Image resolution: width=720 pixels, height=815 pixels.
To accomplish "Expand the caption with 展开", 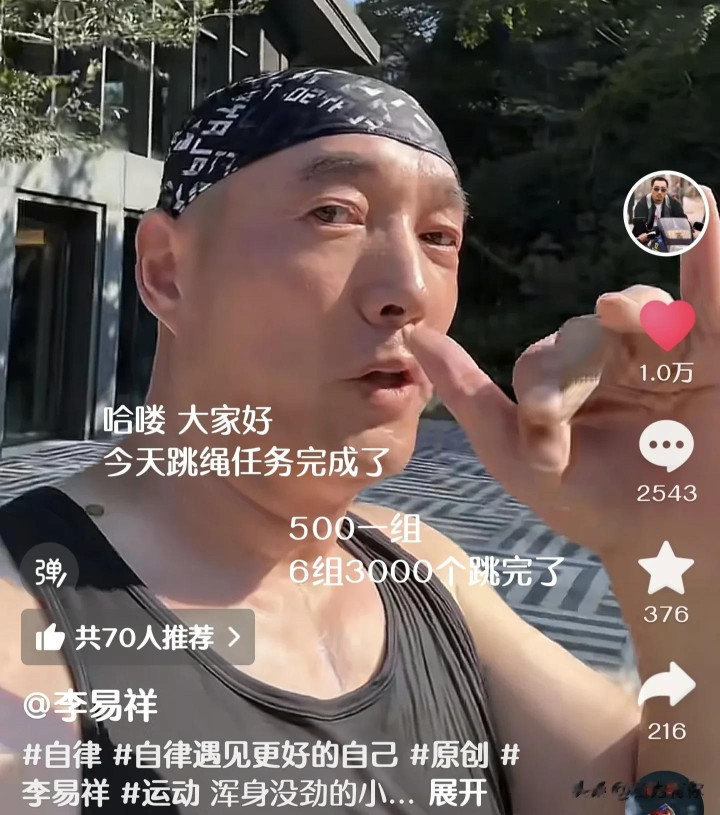I will coord(458,793).
